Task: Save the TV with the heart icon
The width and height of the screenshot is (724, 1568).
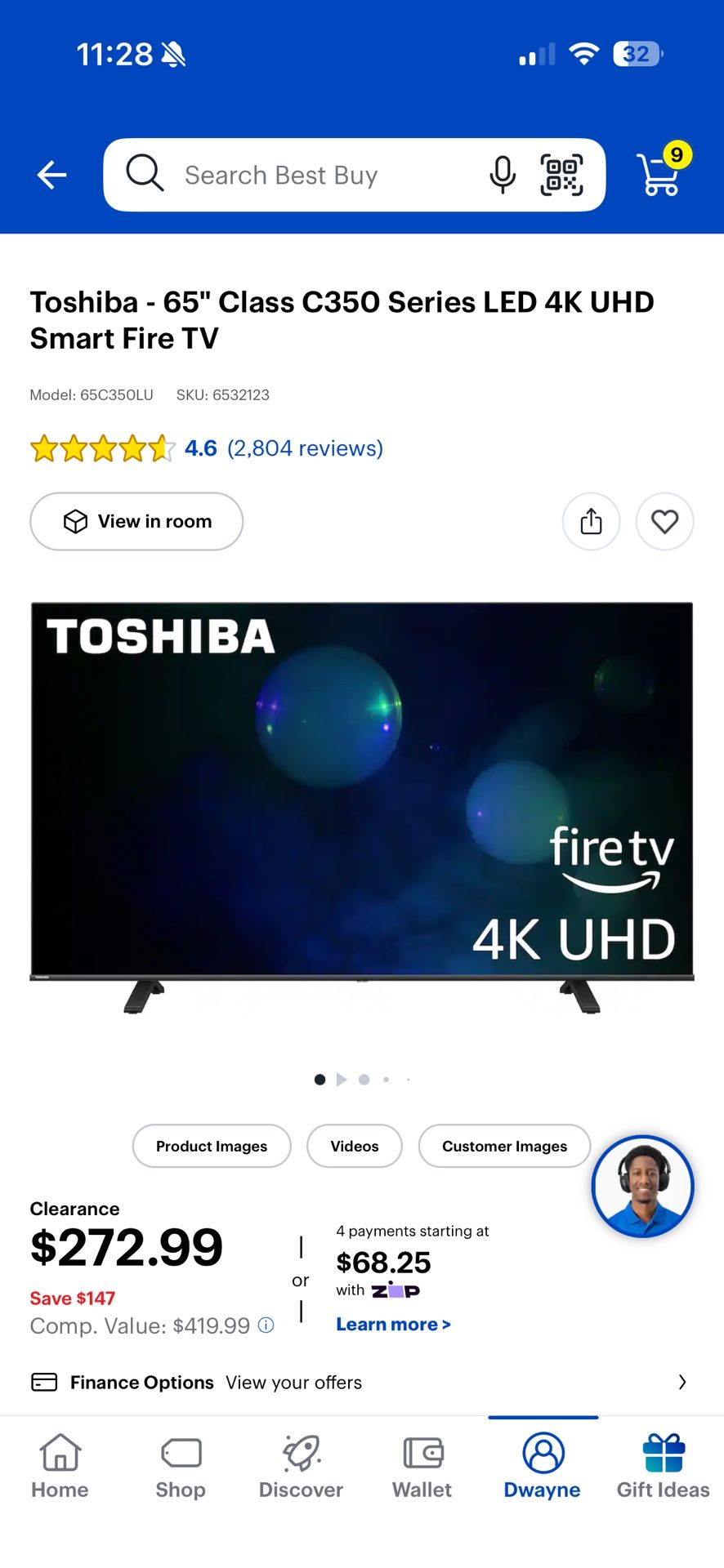Action: tap(664, 522)
